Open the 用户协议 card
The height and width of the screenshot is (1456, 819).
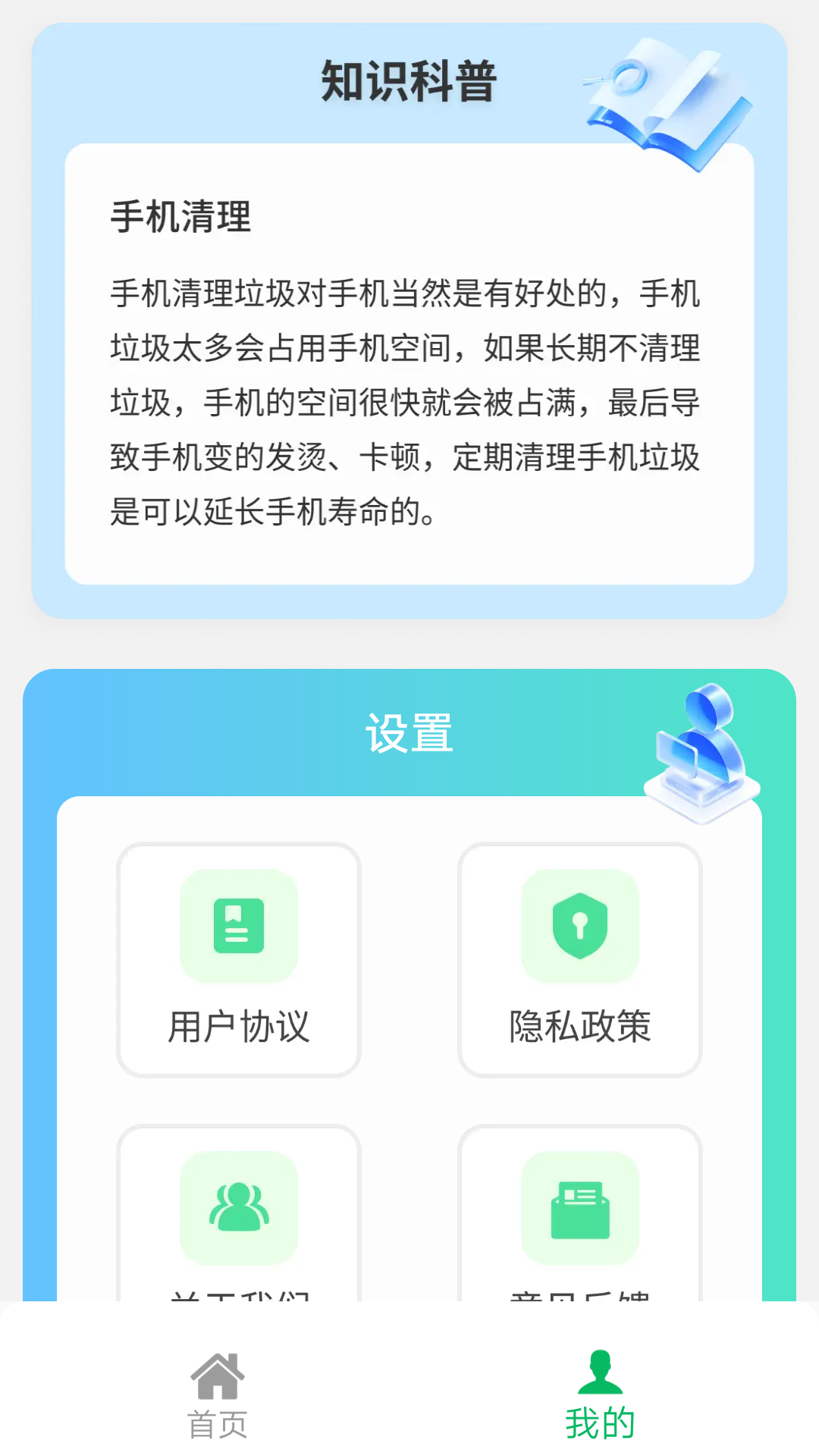tap(239, 960)
